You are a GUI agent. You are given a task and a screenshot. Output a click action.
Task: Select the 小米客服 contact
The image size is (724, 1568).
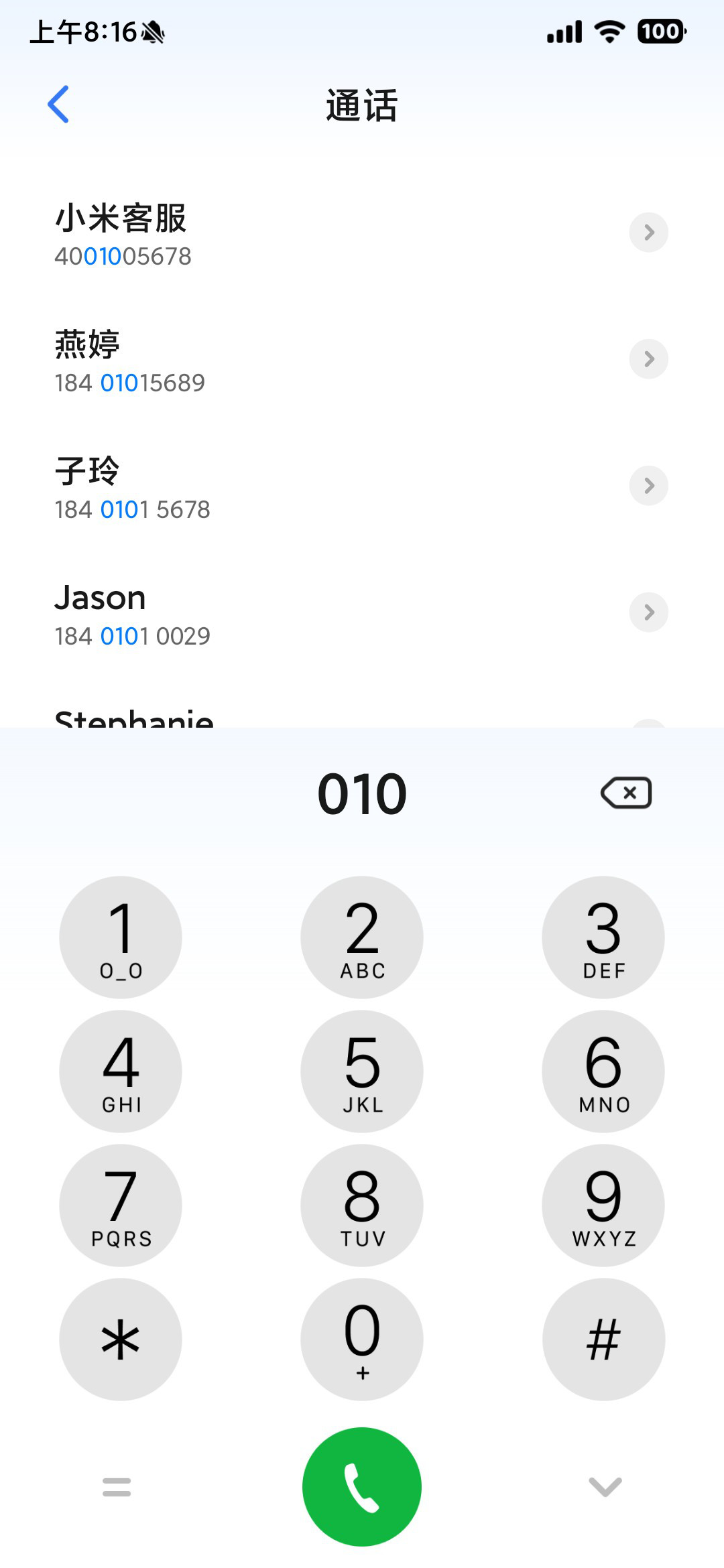362,233
